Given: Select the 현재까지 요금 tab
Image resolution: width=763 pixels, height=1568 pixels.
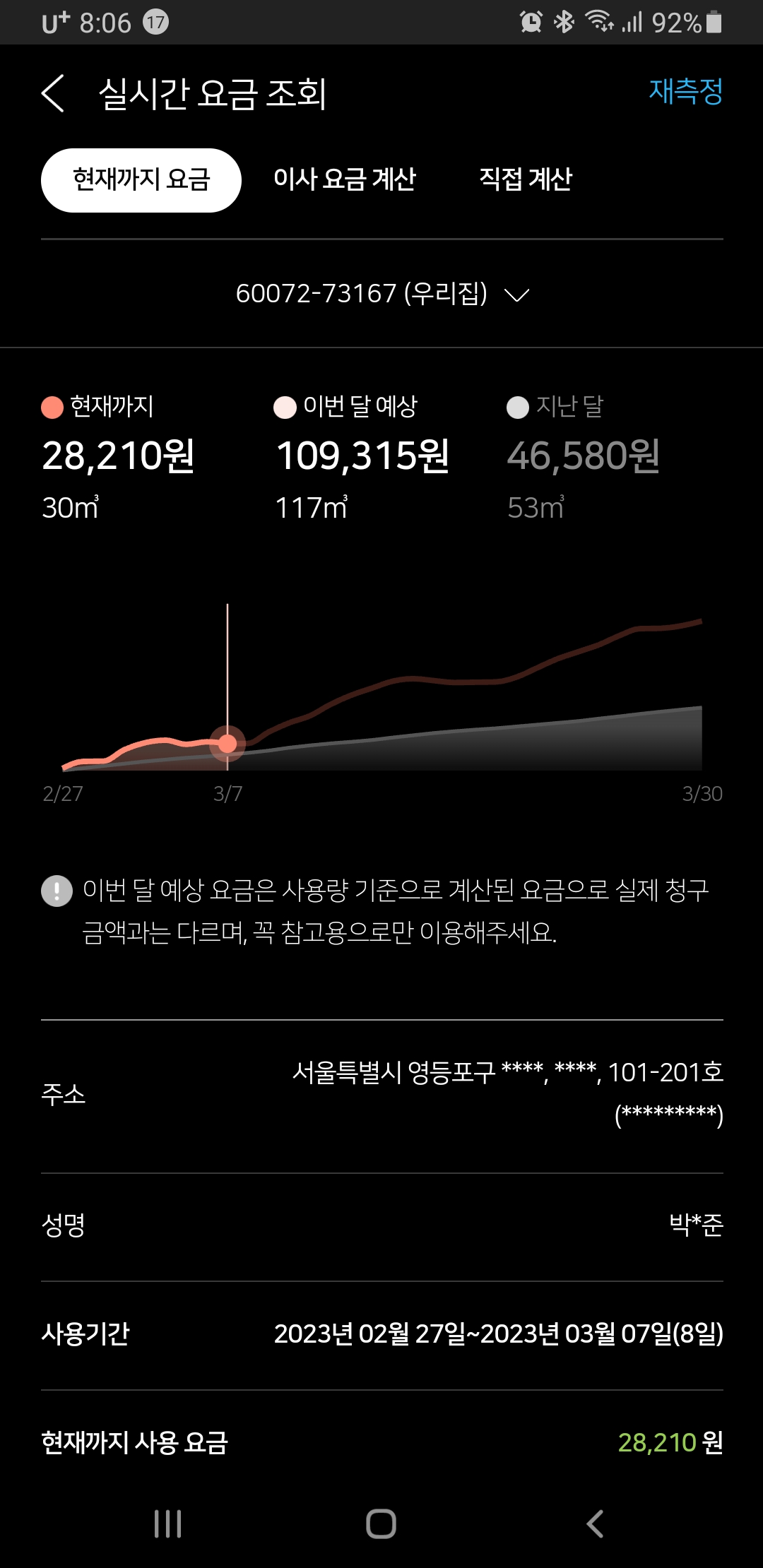Looking at the screenshot, I should [141, 180].
